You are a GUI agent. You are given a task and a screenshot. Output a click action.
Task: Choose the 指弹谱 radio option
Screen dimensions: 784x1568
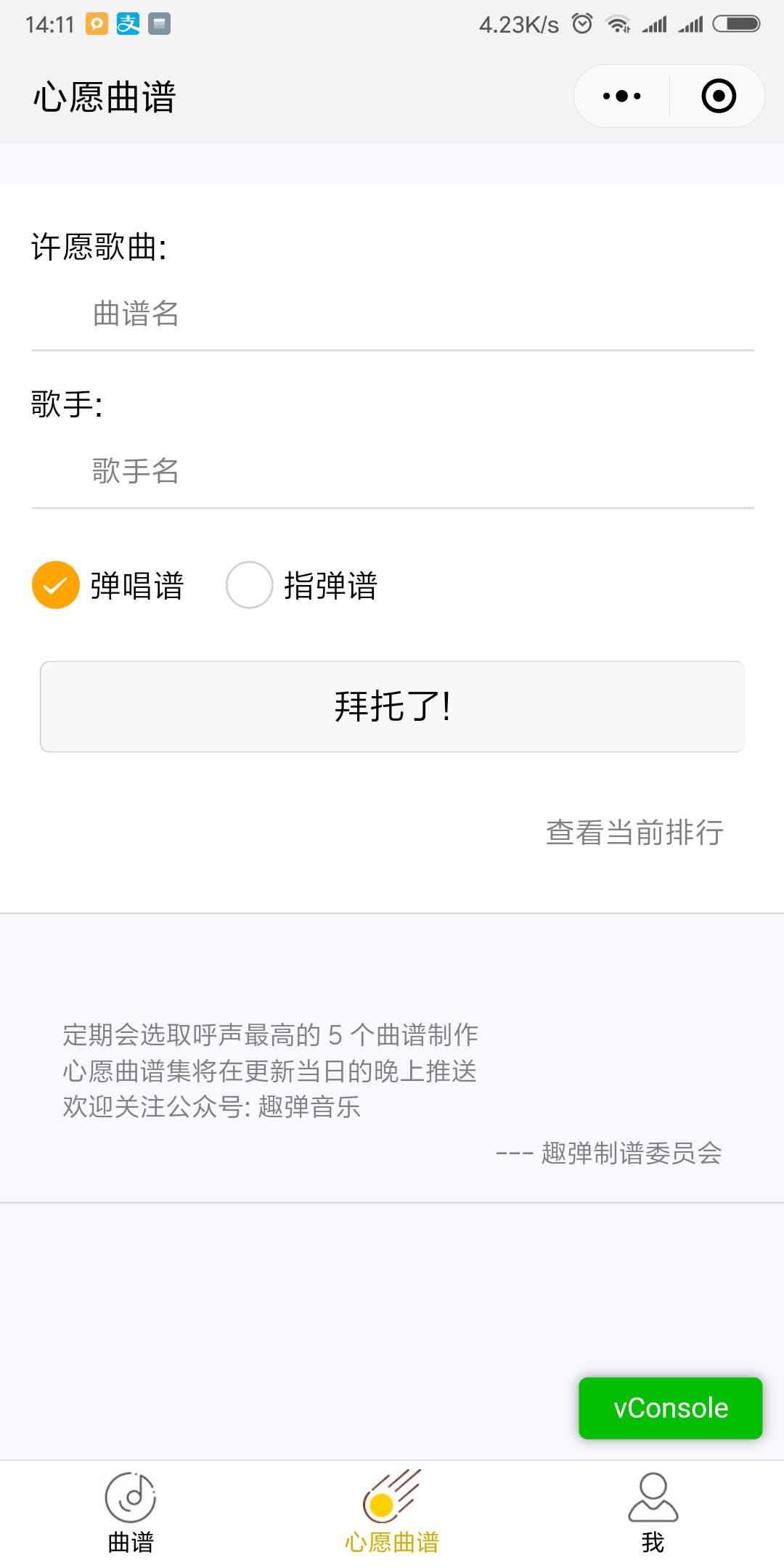[302, 585]
